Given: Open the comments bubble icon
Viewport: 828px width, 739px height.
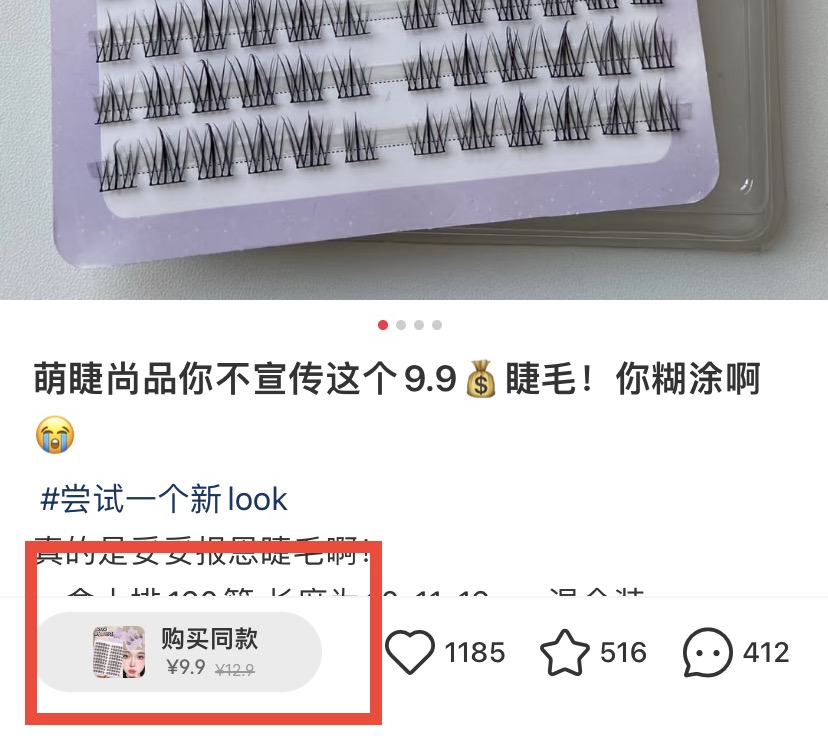Looking at the screenshot, I should point(708,653).
